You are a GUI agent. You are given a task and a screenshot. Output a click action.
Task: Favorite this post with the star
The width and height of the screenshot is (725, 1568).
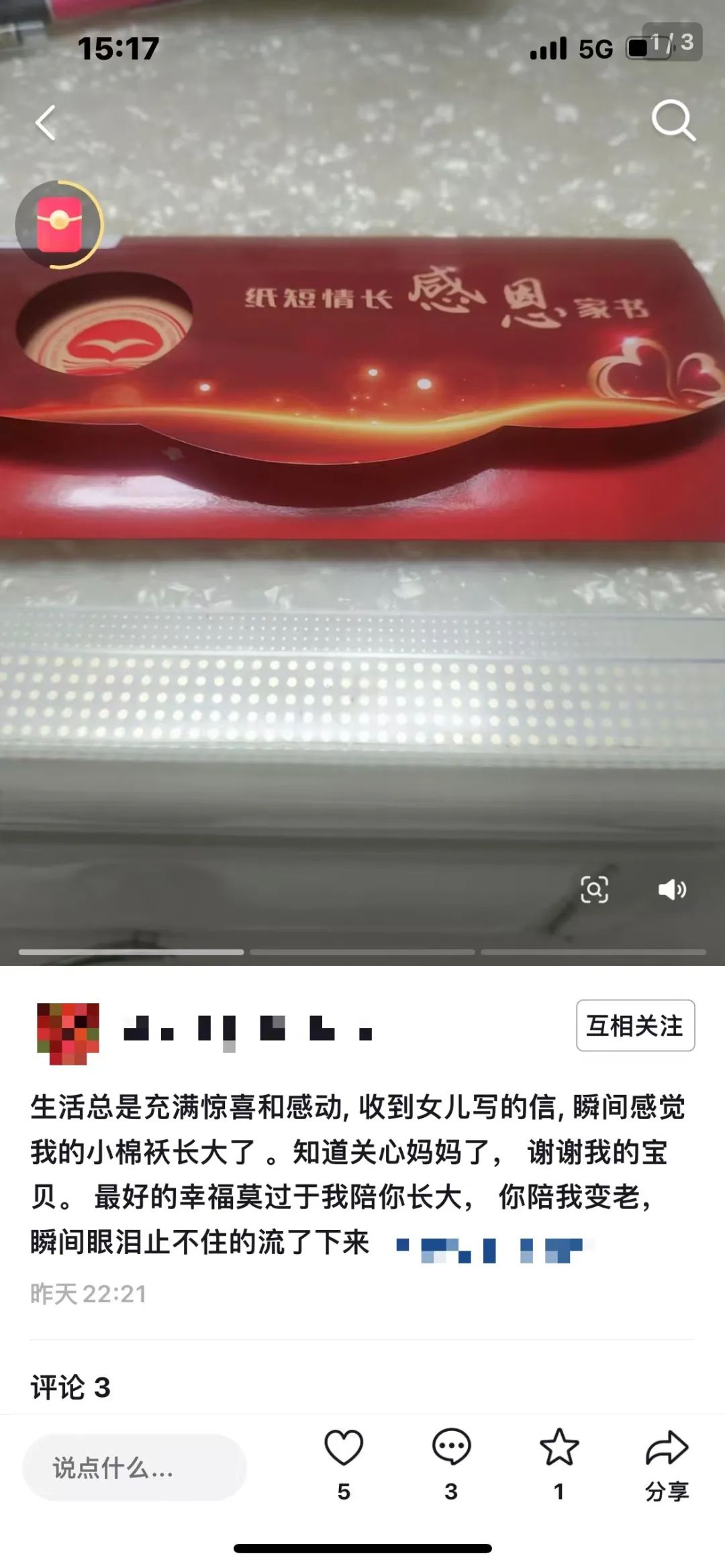[559, 1447]
